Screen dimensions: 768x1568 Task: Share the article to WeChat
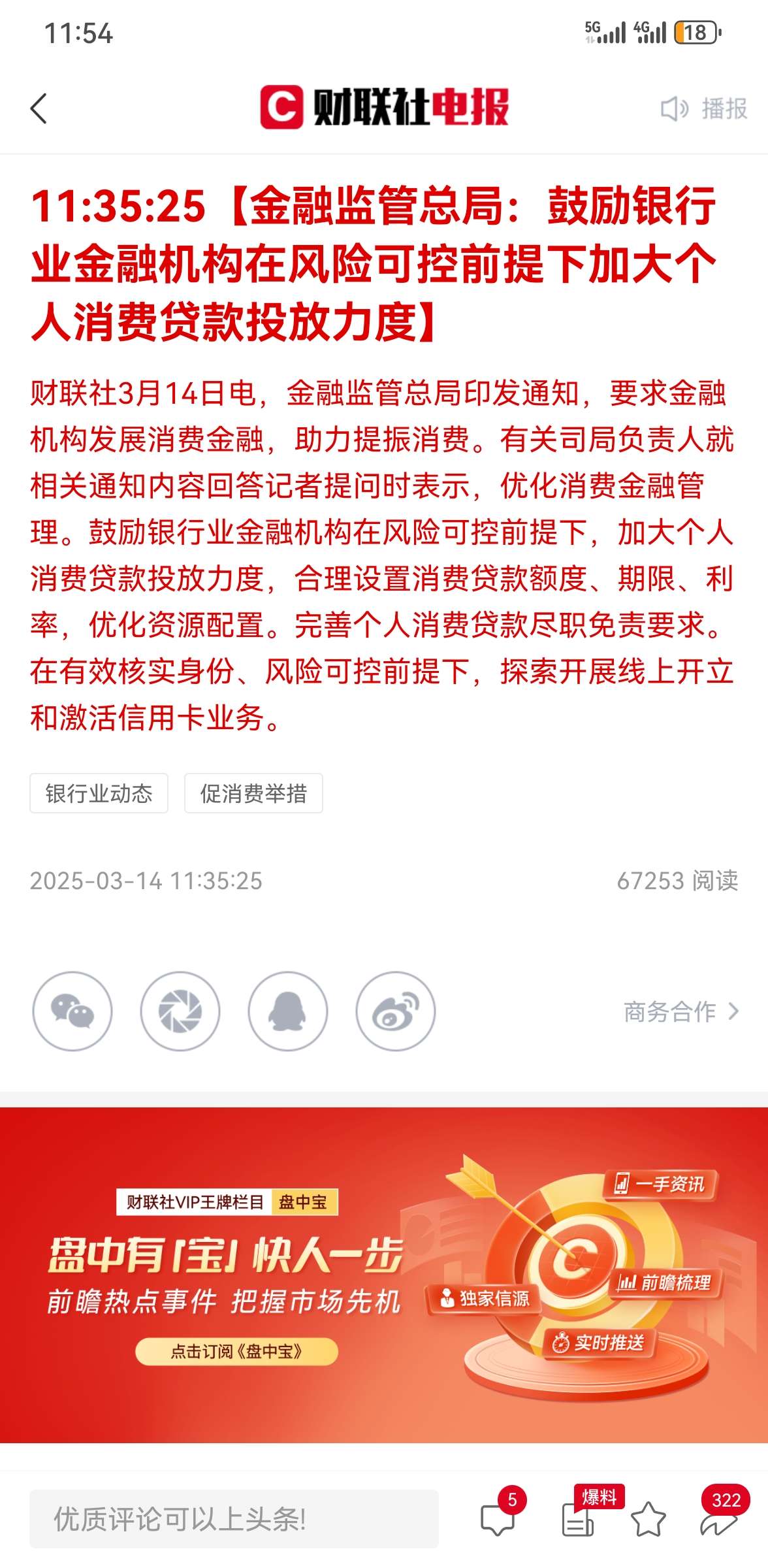pos(72,1011)
